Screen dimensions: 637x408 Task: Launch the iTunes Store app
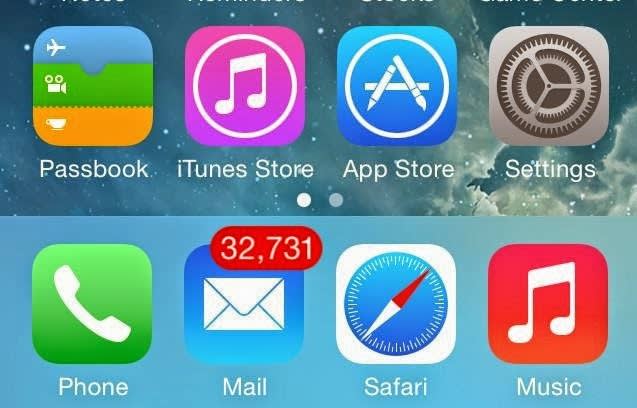tap(245, 86)
